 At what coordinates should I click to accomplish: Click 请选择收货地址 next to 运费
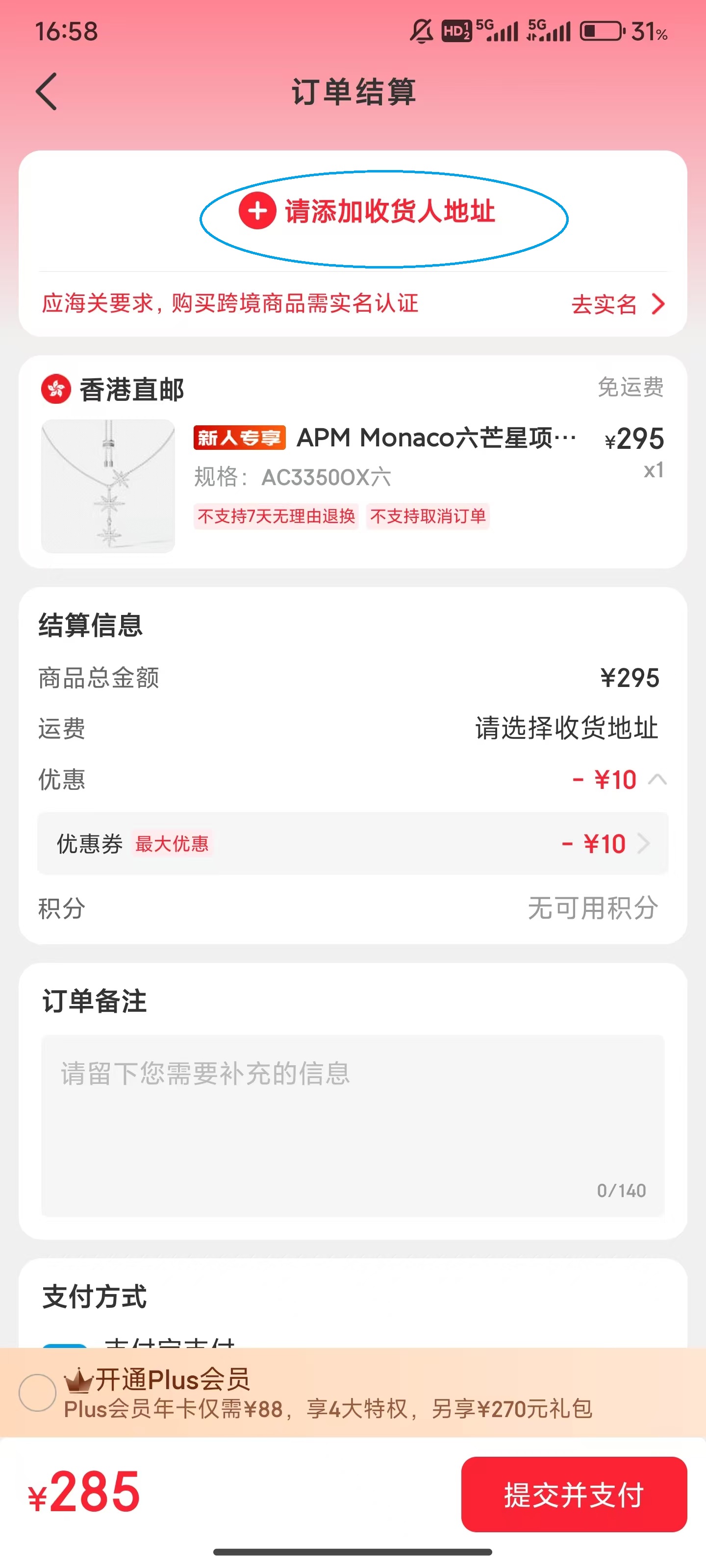pyautogui.click(x=565, y=729)
